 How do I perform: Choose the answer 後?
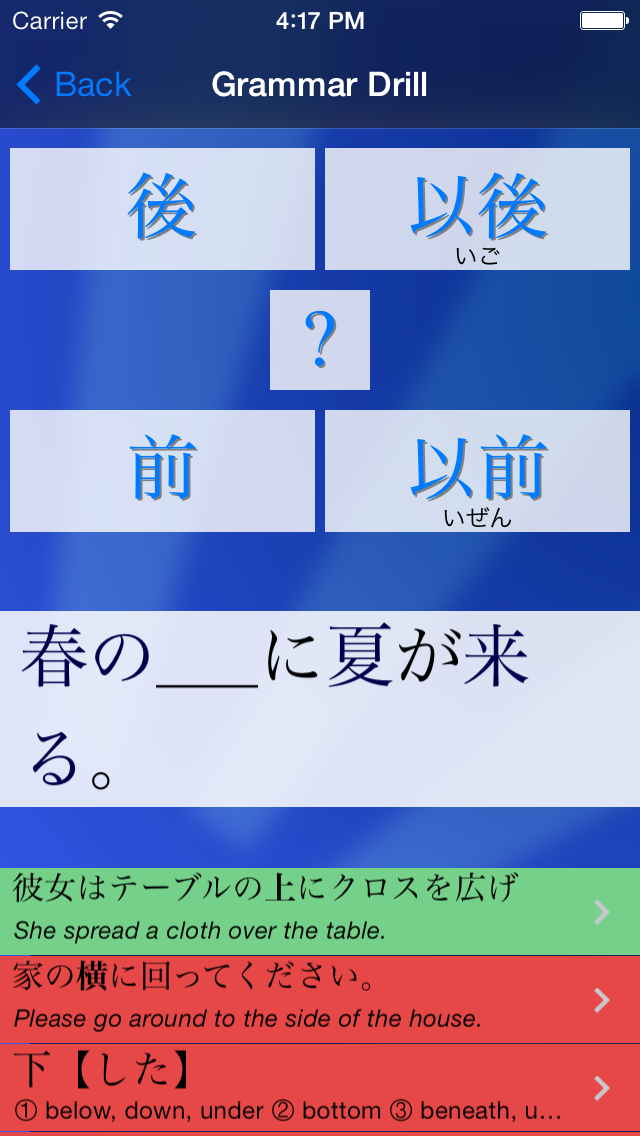[162, 209]
